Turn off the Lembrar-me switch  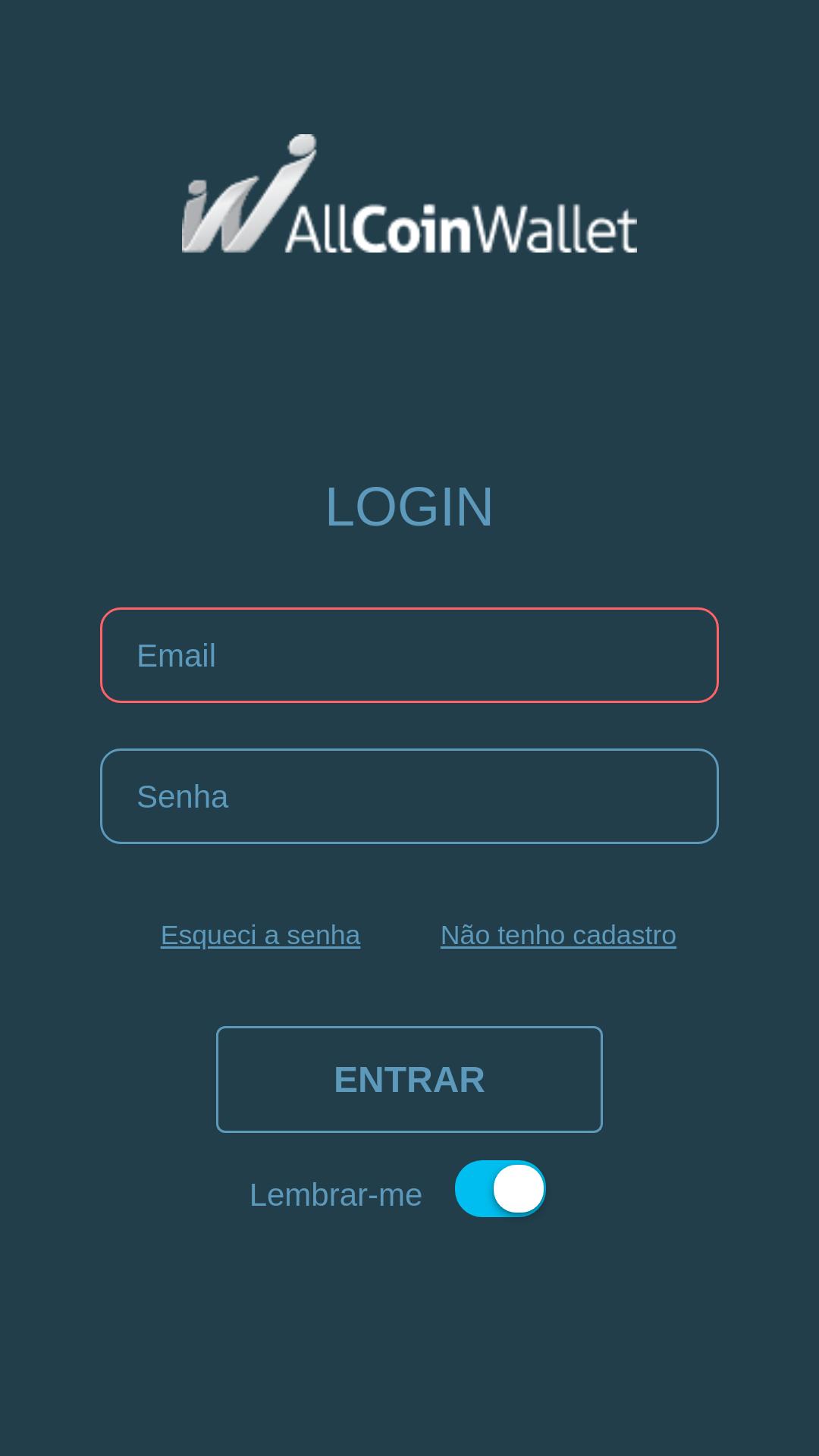(x=500, y=1189)
